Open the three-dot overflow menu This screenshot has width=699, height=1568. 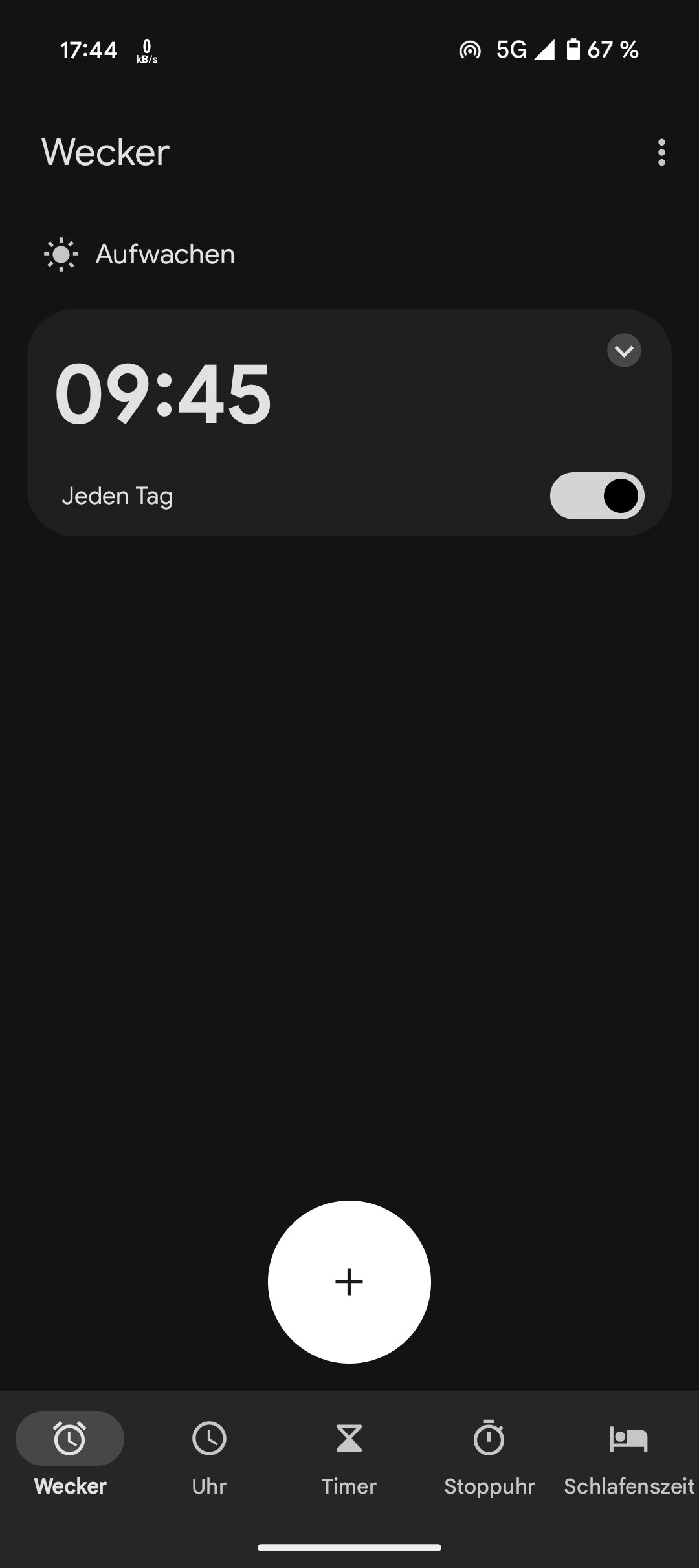[x=661, y=153]
